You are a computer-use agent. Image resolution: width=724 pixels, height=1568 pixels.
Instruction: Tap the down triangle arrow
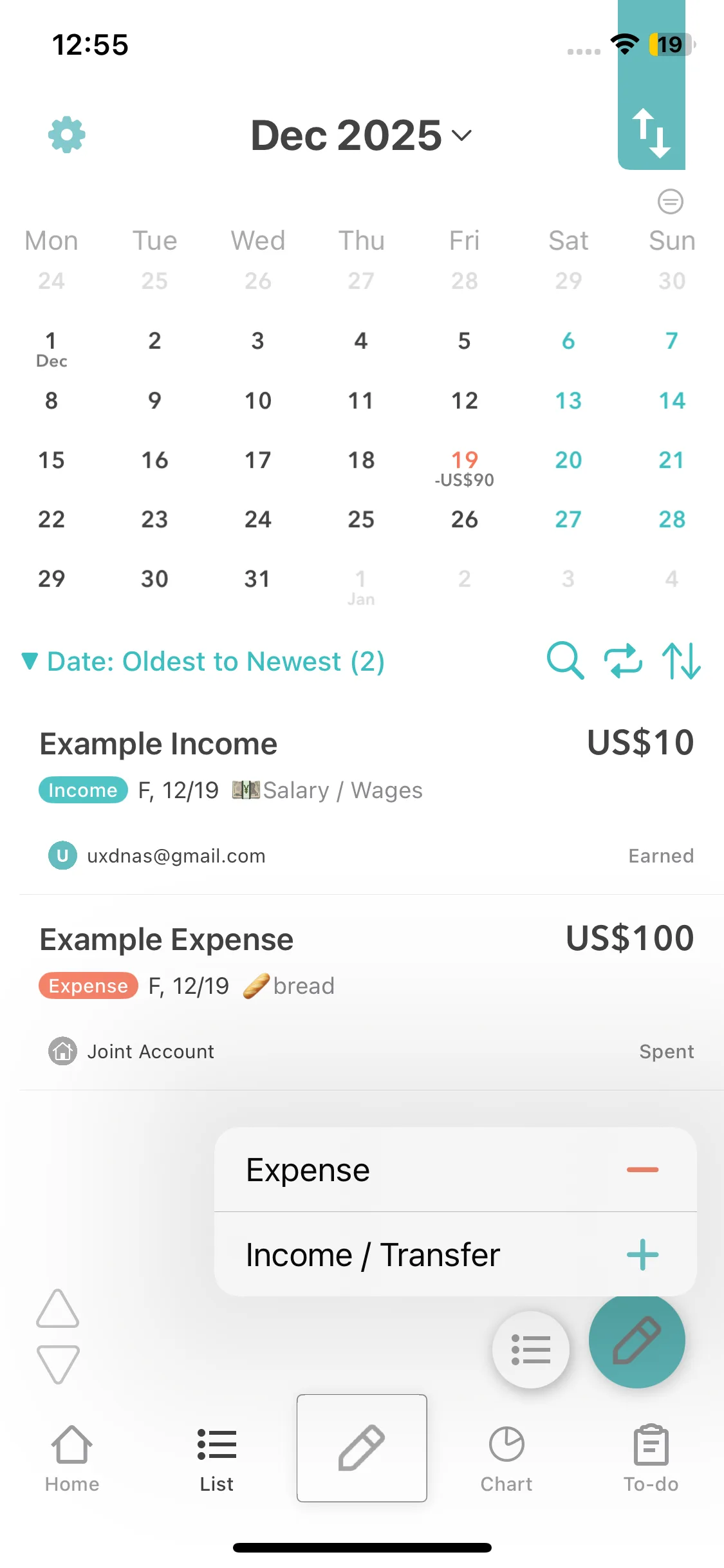click(58, 1363)
